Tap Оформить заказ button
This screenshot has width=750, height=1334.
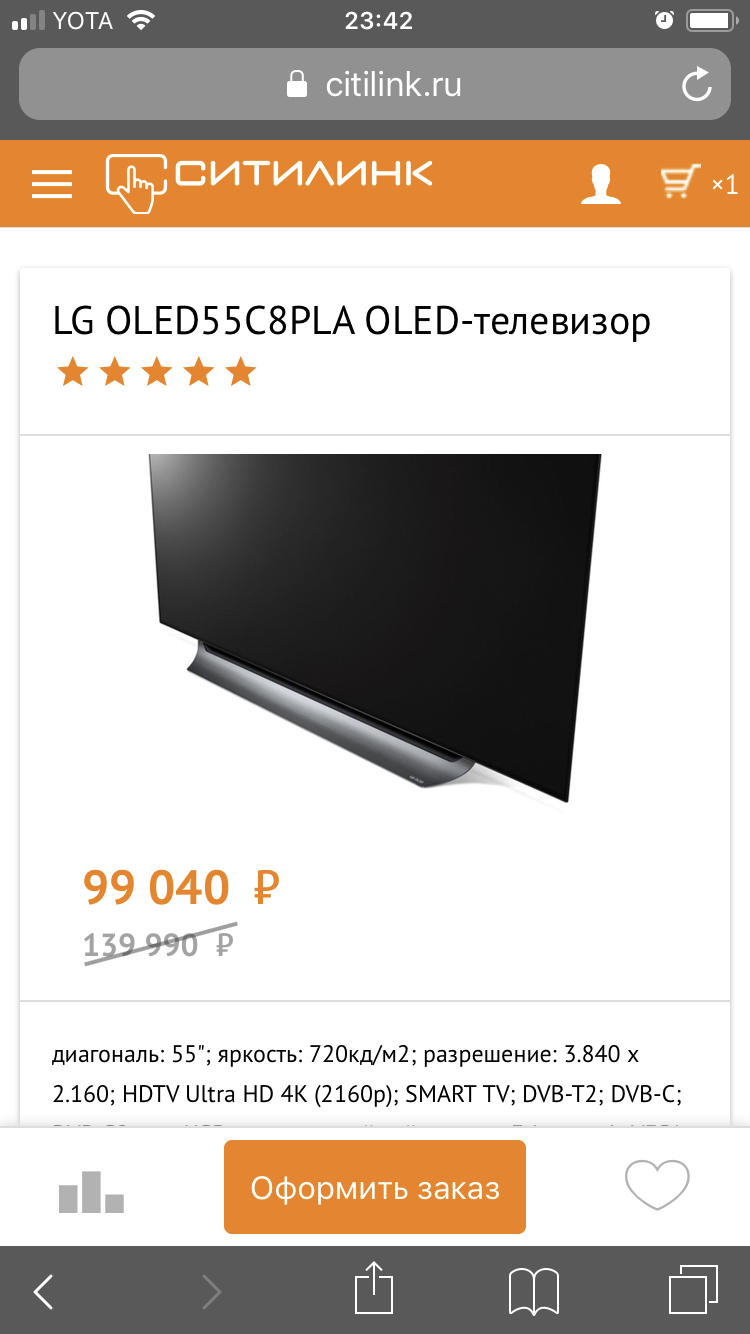(x=375, y=1188)
